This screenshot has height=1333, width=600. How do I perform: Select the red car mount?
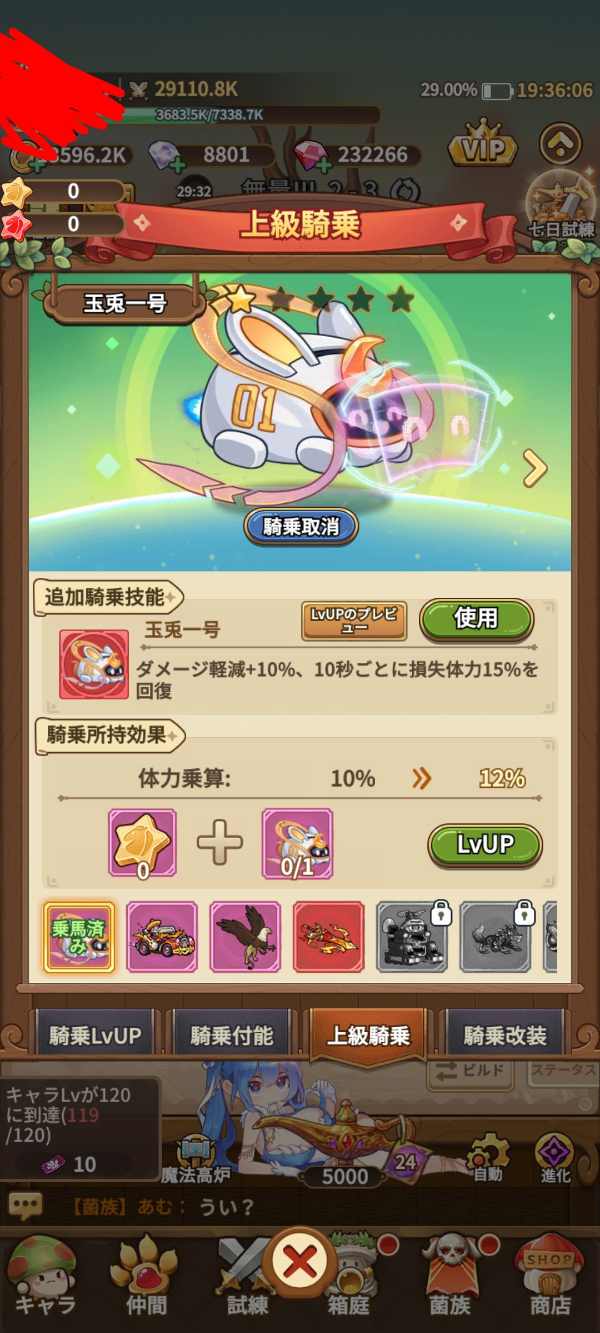pyautogui.click(x=161, y=937)
